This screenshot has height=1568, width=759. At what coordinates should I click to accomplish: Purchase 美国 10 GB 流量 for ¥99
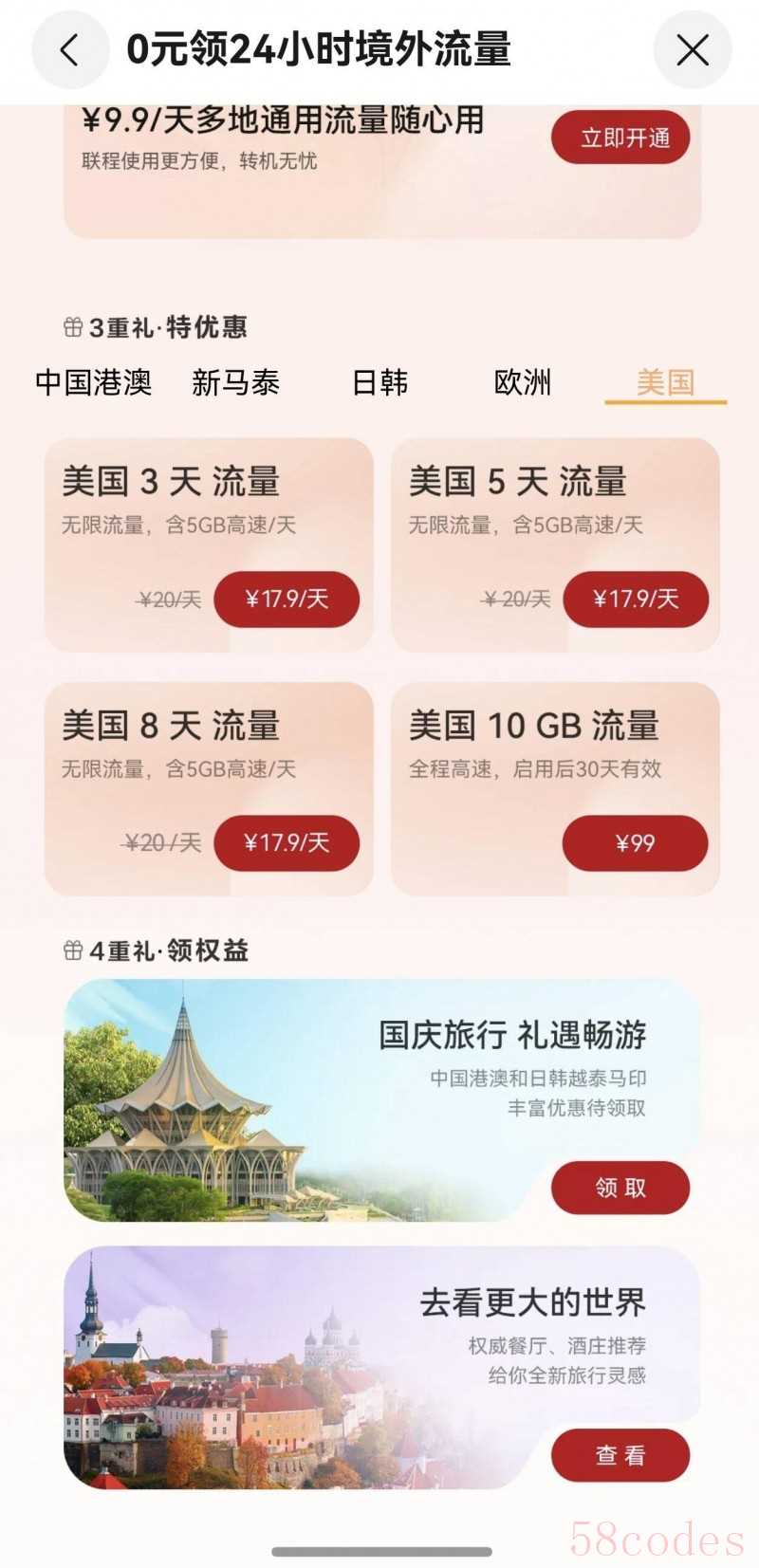(x=635, y=842)
